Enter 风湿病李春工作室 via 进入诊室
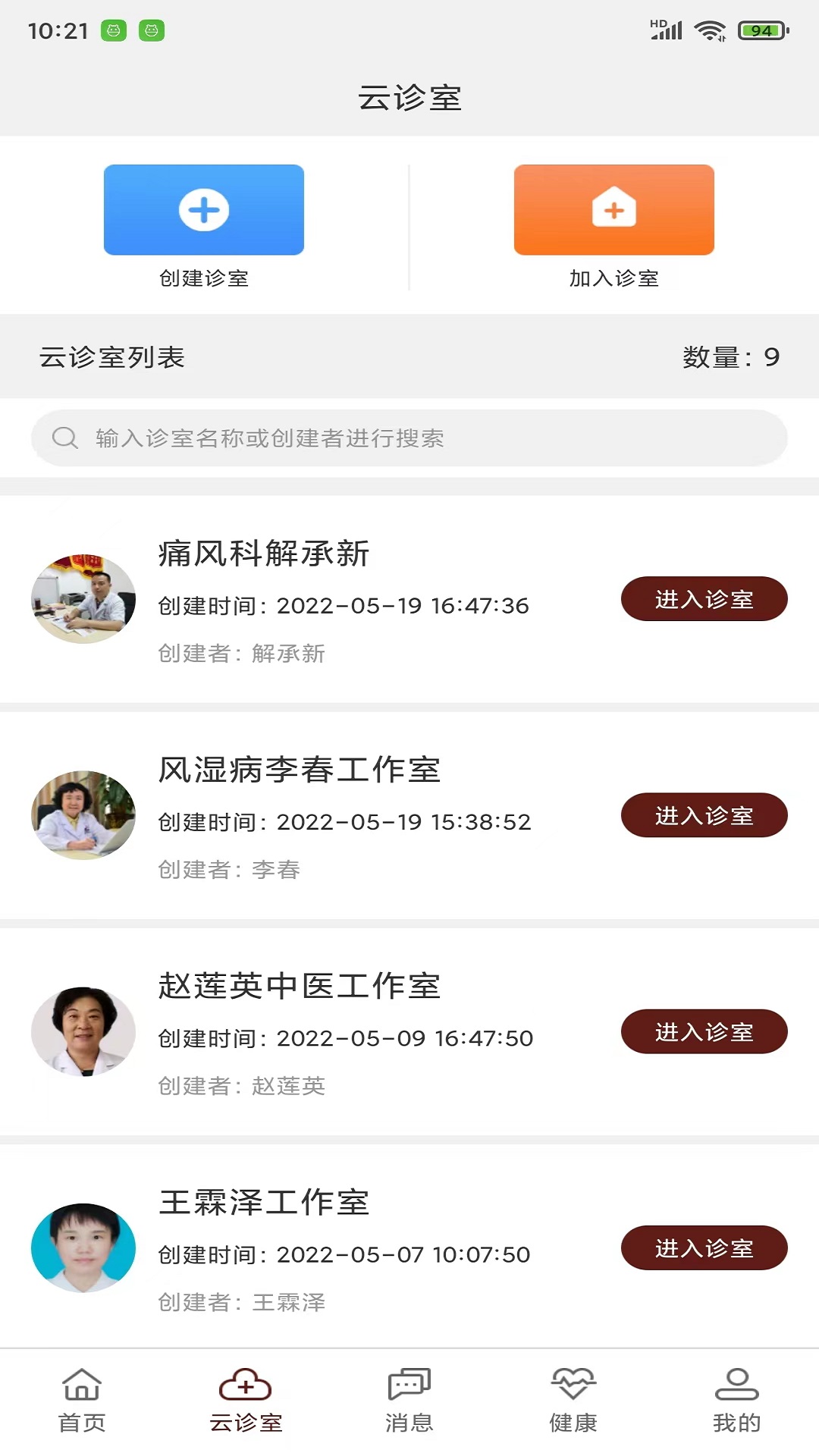 tap(704, 815)
